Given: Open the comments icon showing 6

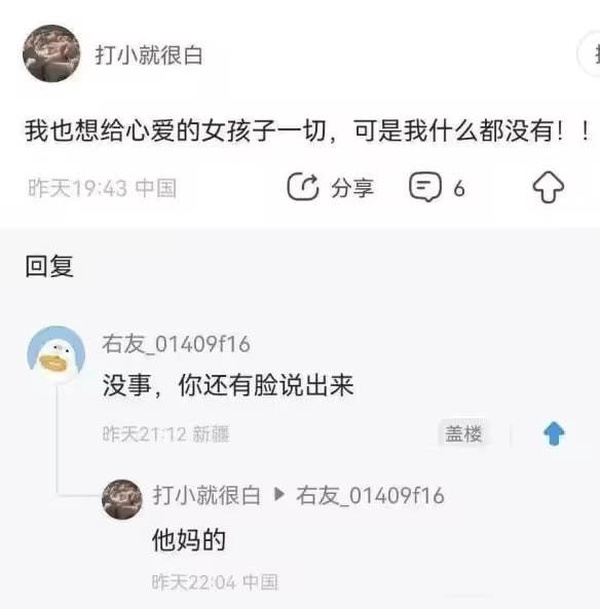Looking at the screenshot, I should tap(438, 188).
